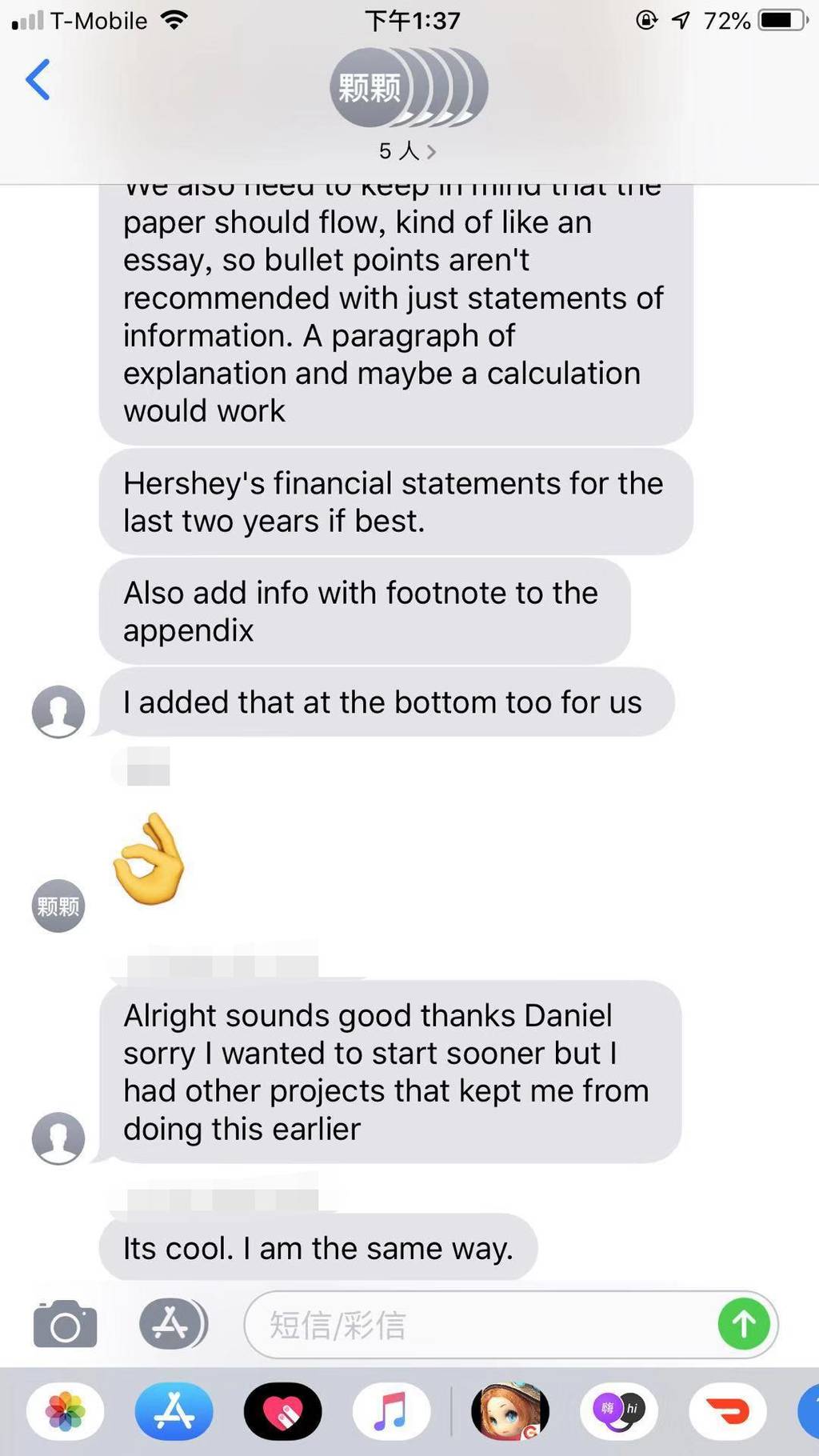
Task: Tap the avatar beside "I added that at the bottom"
Action: pos(58,711)
